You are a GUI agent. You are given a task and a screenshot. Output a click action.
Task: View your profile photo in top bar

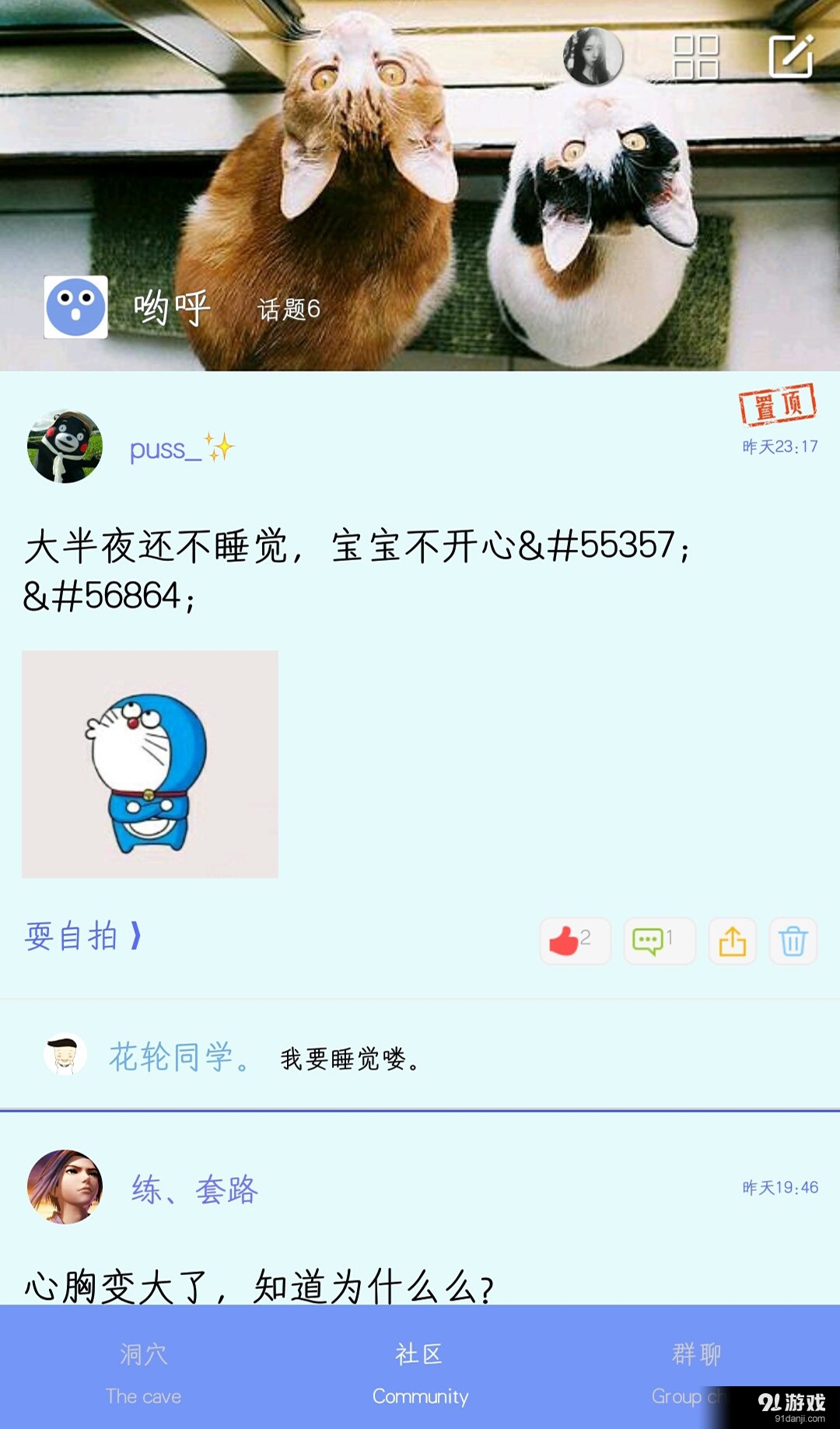click(x=593, y=57)
